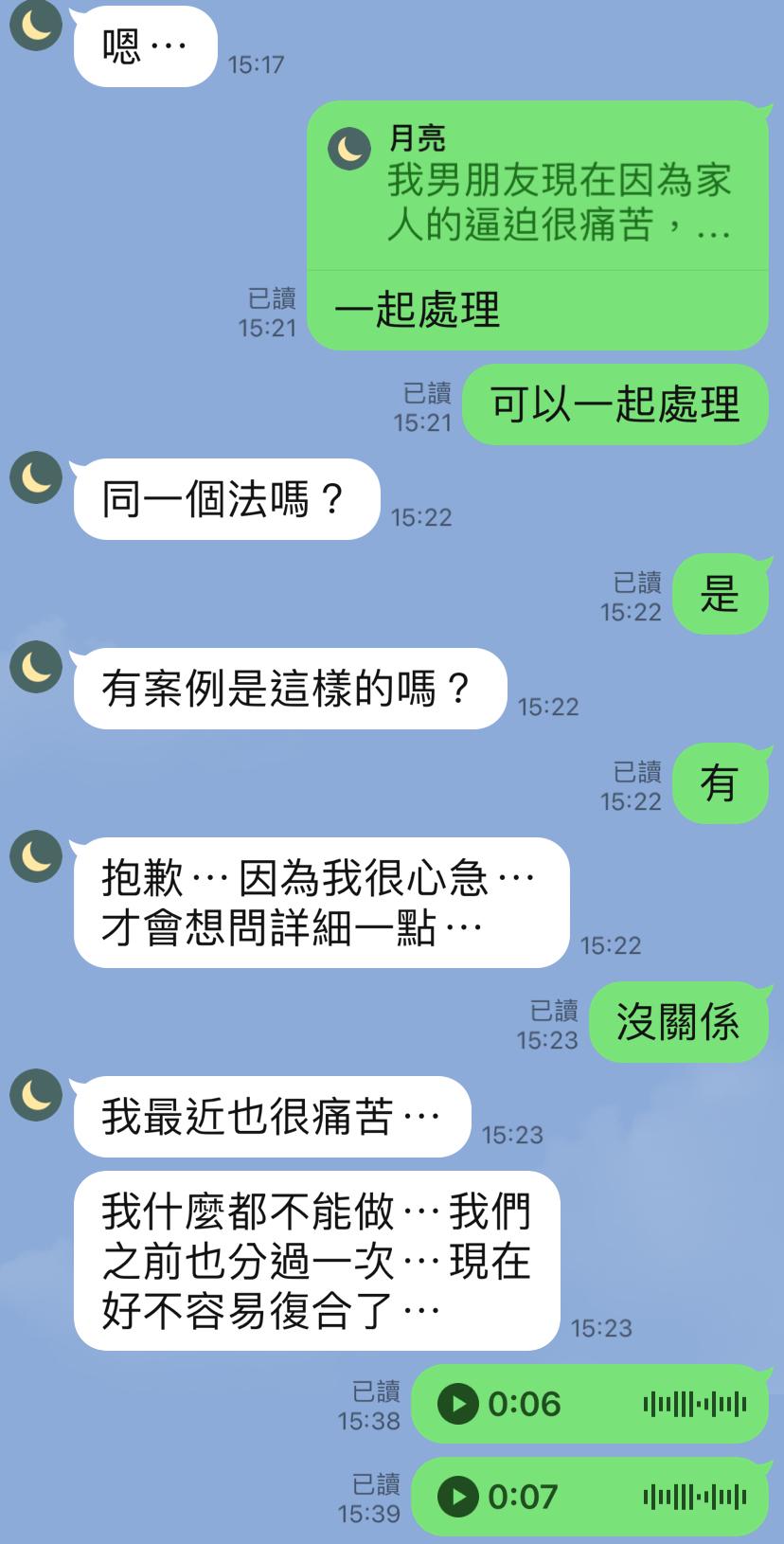The height and width of the screenshot is (1544, 784).
Task: Play the 0:06 voice message
Action: point(458,1404)
